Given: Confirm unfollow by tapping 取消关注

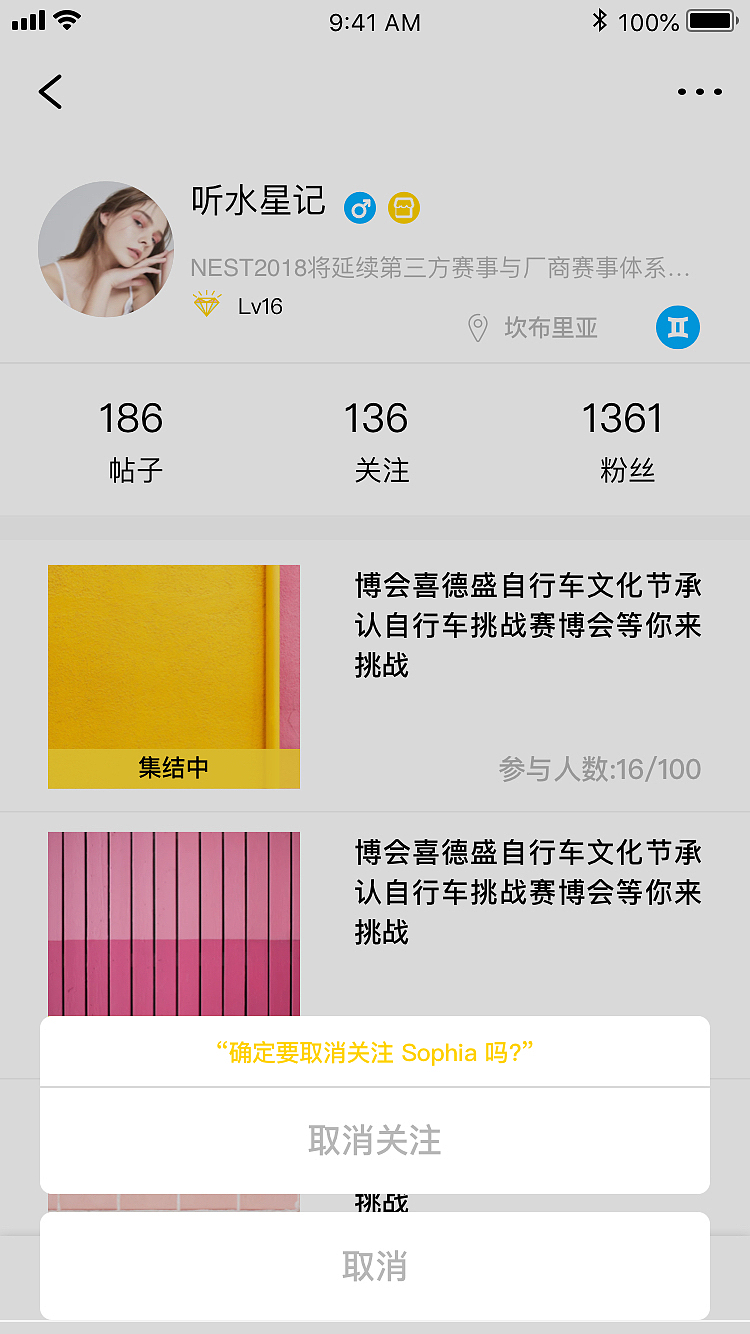Looking at the screenshot, I should tap(375, 1140).
